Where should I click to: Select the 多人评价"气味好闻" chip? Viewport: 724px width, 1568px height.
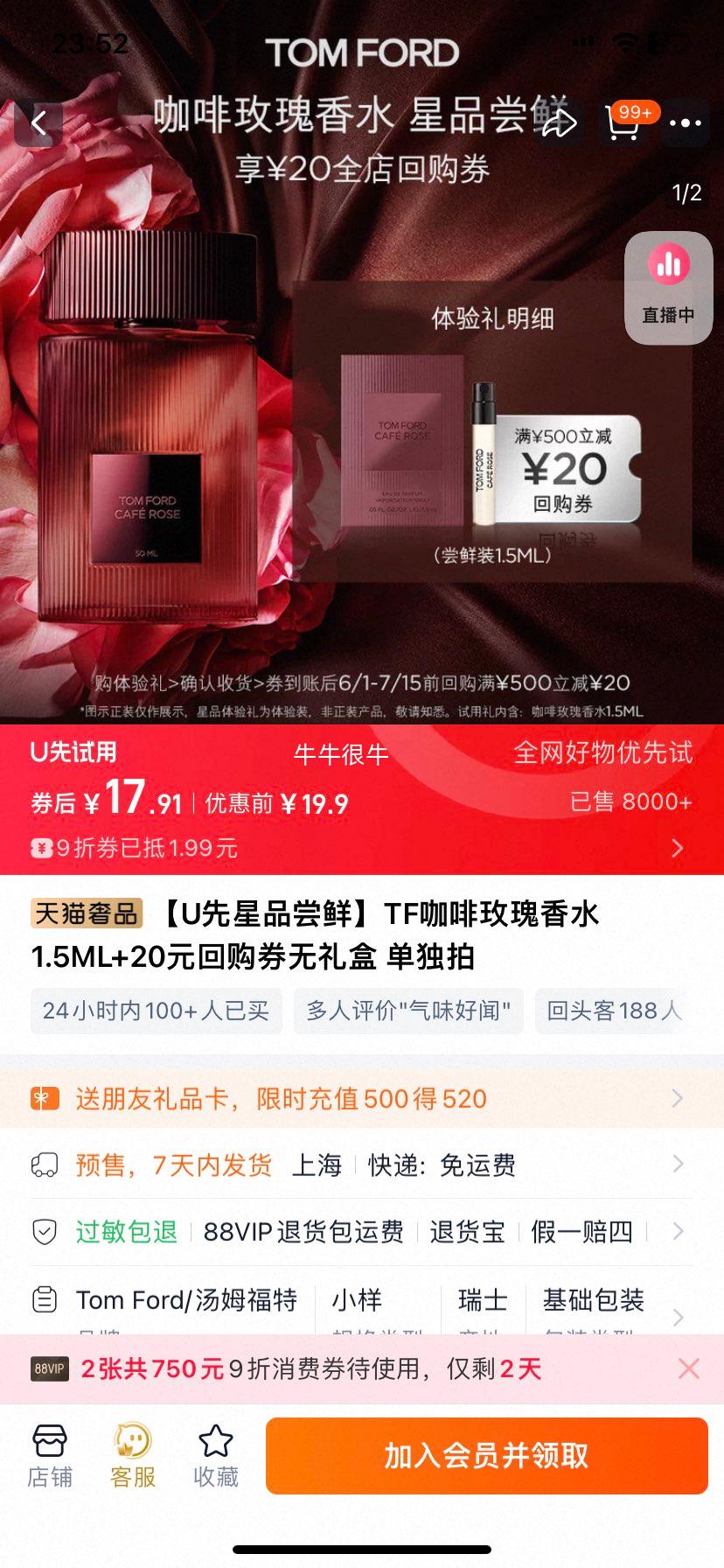coord(408,1011)
